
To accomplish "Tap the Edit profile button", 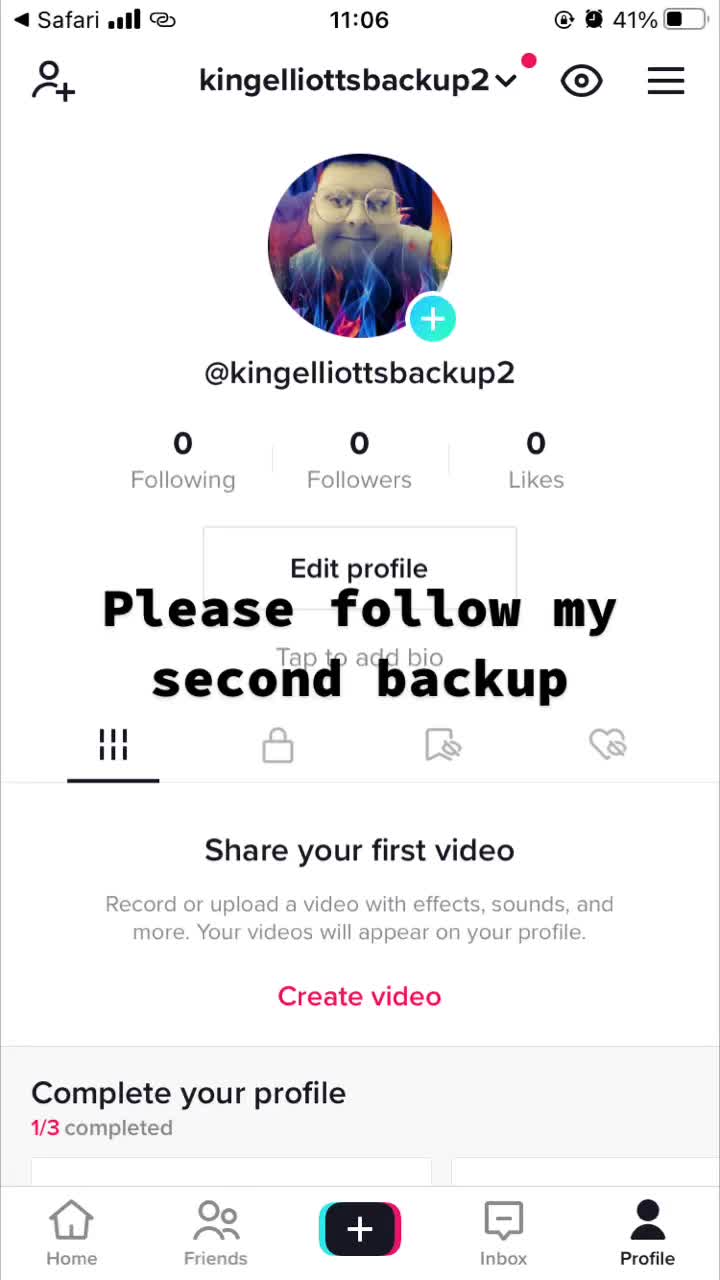I will pyautogui.click(x=359, y=567).
